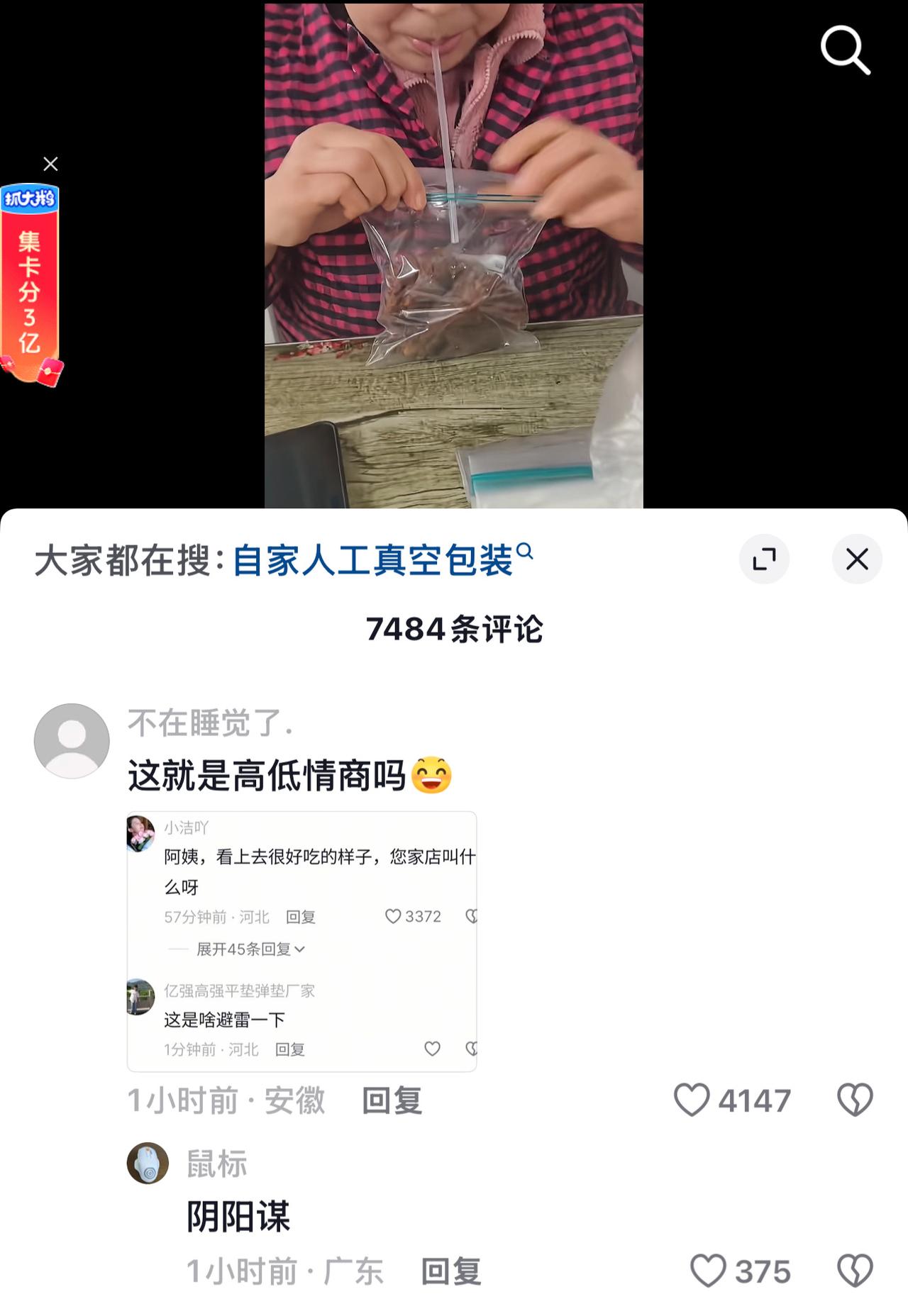Viewport: 908px width, 1316px height.
Task: Click the search magnifier icon at top right
Action: (846, 50)
